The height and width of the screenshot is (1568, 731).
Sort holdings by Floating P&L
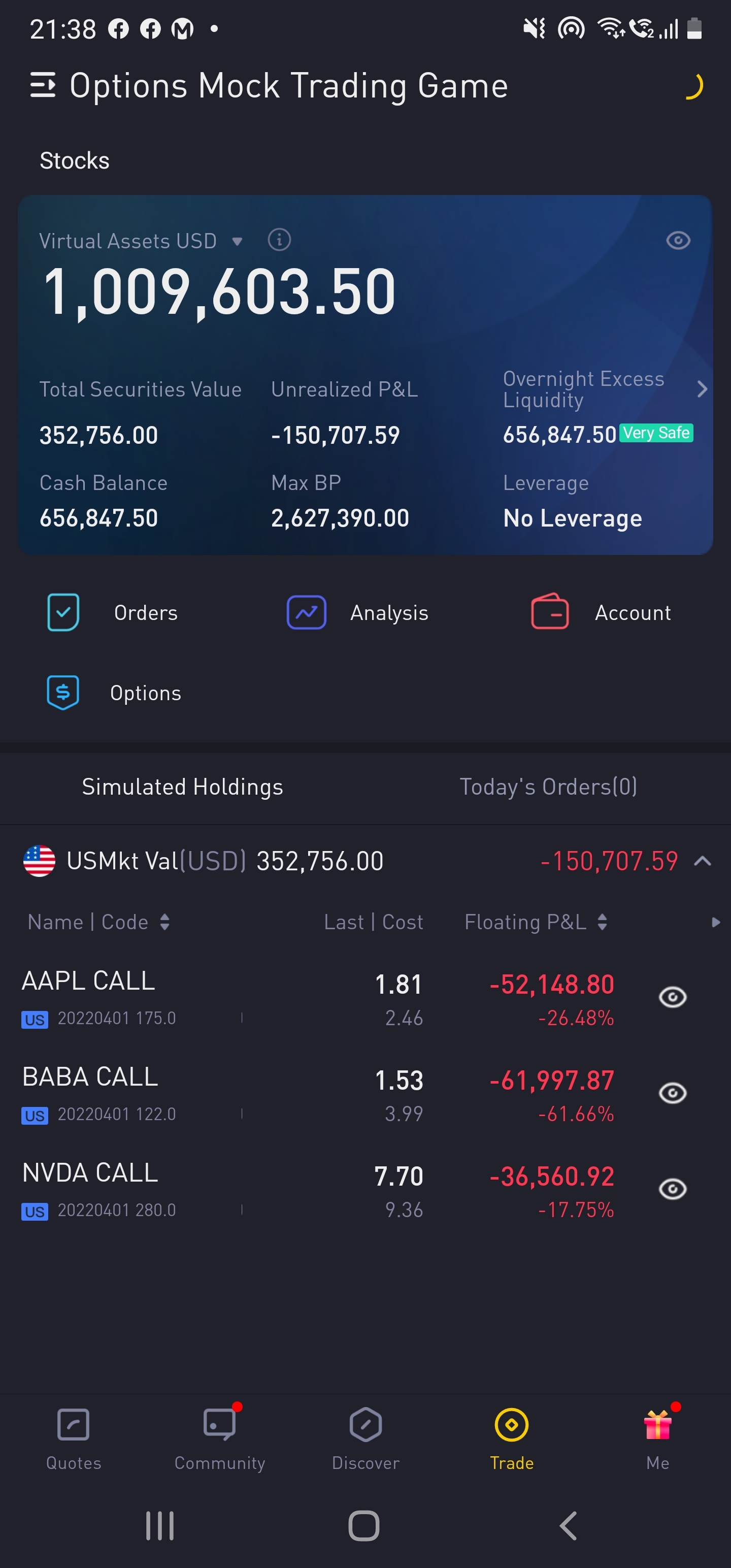(536, 922)
